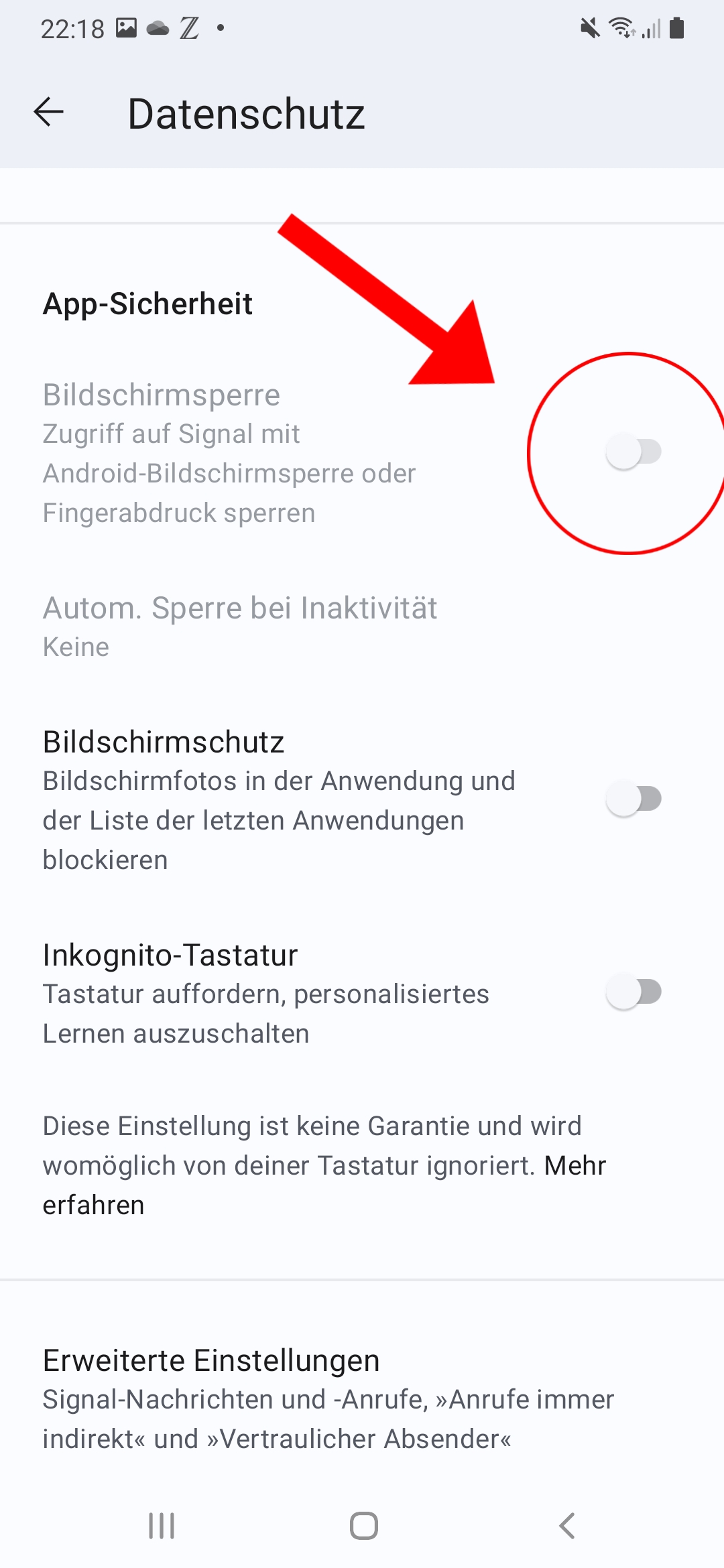Enable the Bildschirmschutz switch
The image size is (724, 1568).
click(633, 799)
